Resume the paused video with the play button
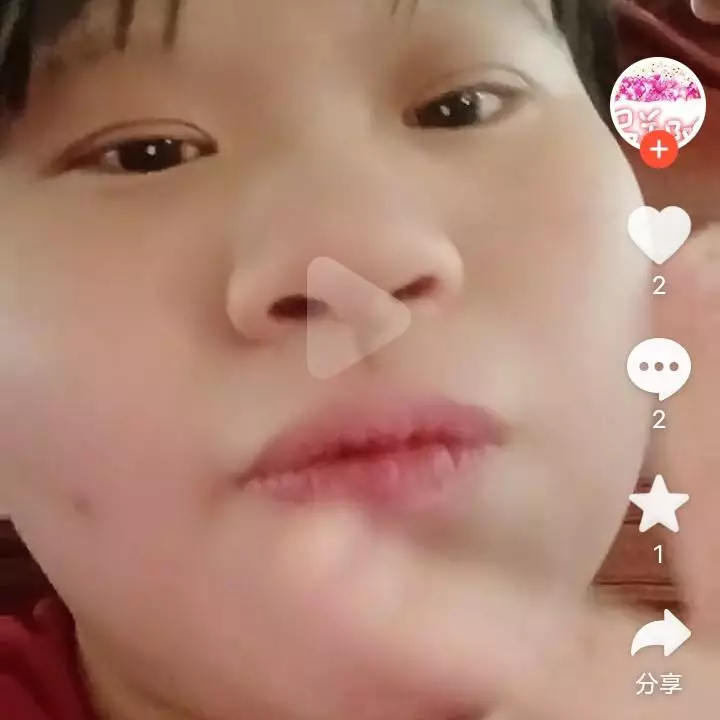 pos(356,318)
